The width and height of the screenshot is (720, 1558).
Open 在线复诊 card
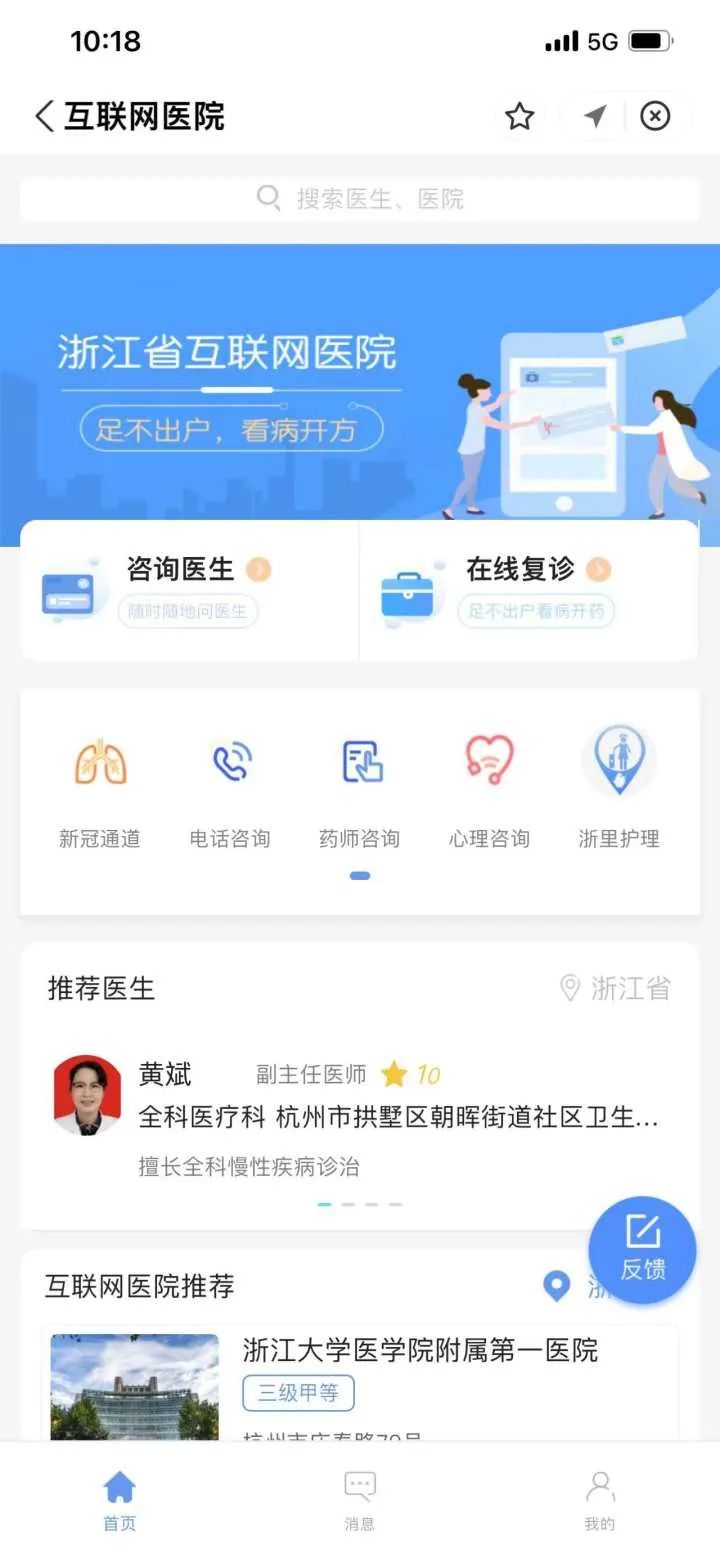point(528,590)
